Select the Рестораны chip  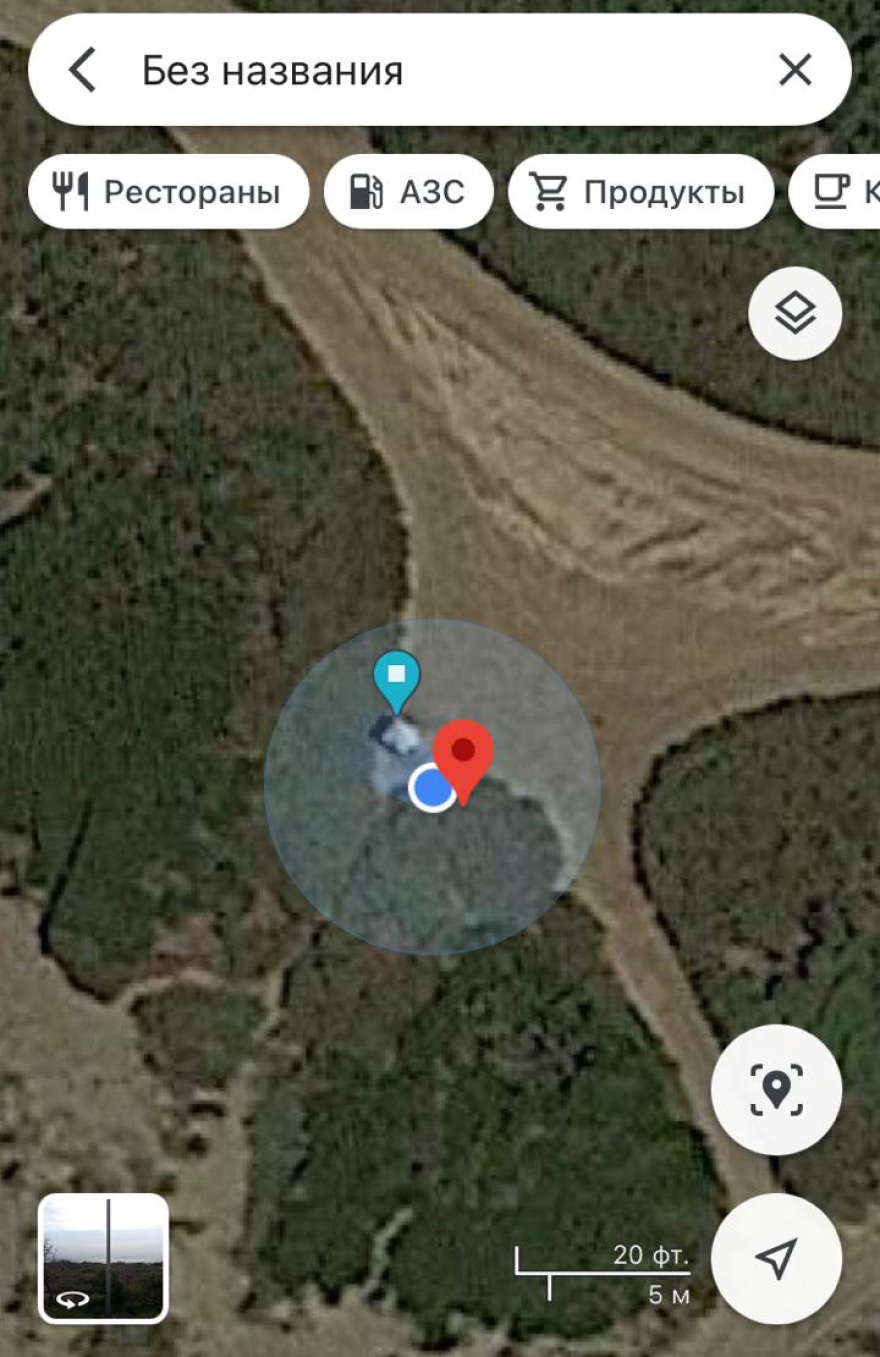(168, 192)
